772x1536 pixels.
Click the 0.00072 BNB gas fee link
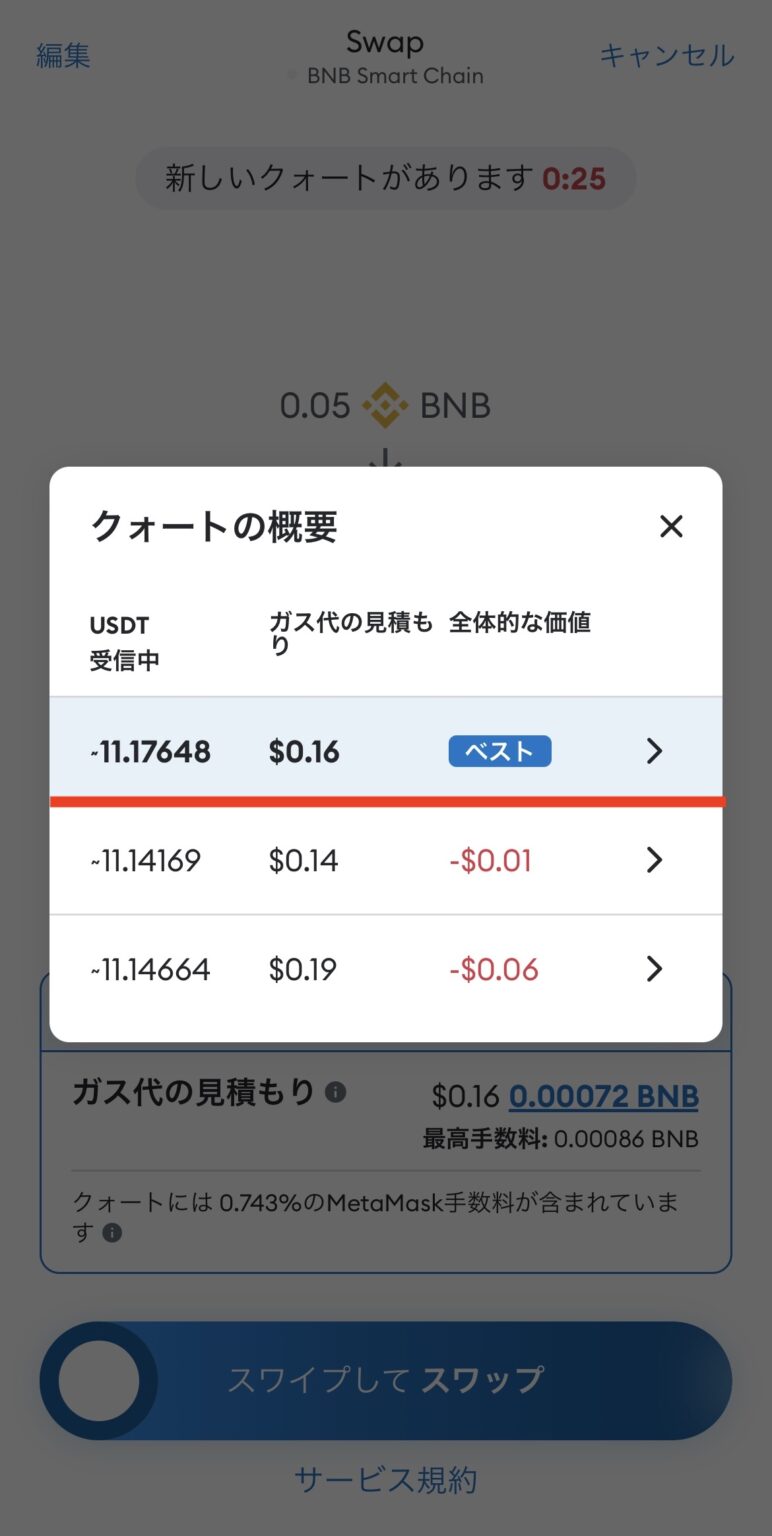pos(603,1096)
